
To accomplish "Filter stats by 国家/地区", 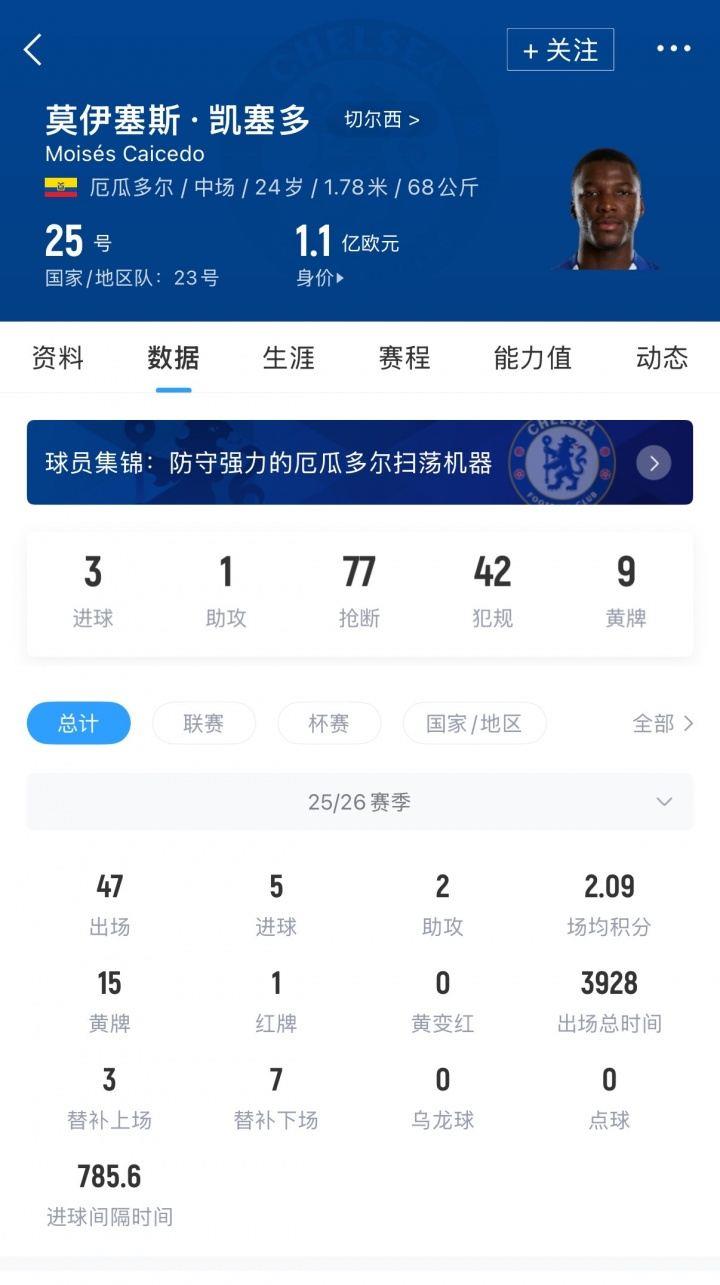I will click(x=474, y=723).
